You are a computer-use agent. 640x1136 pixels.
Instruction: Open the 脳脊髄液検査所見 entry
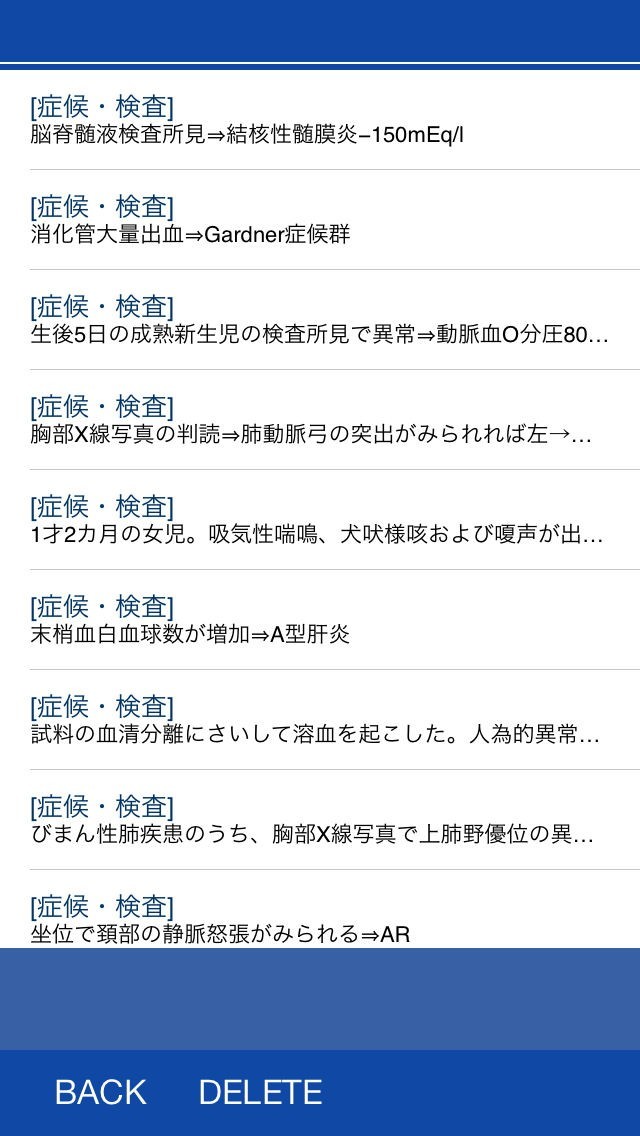pyautogui.click(x=320, y=120)
